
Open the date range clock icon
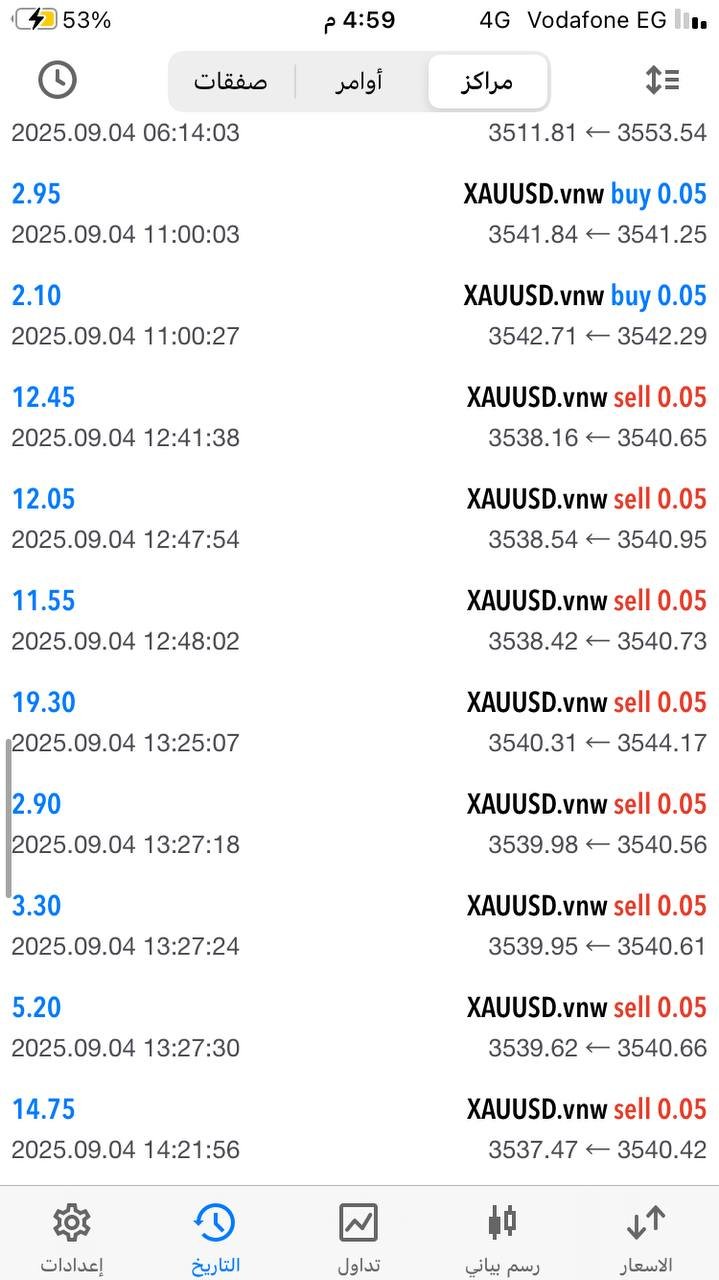pyautogui.click(x=57, y=80)
